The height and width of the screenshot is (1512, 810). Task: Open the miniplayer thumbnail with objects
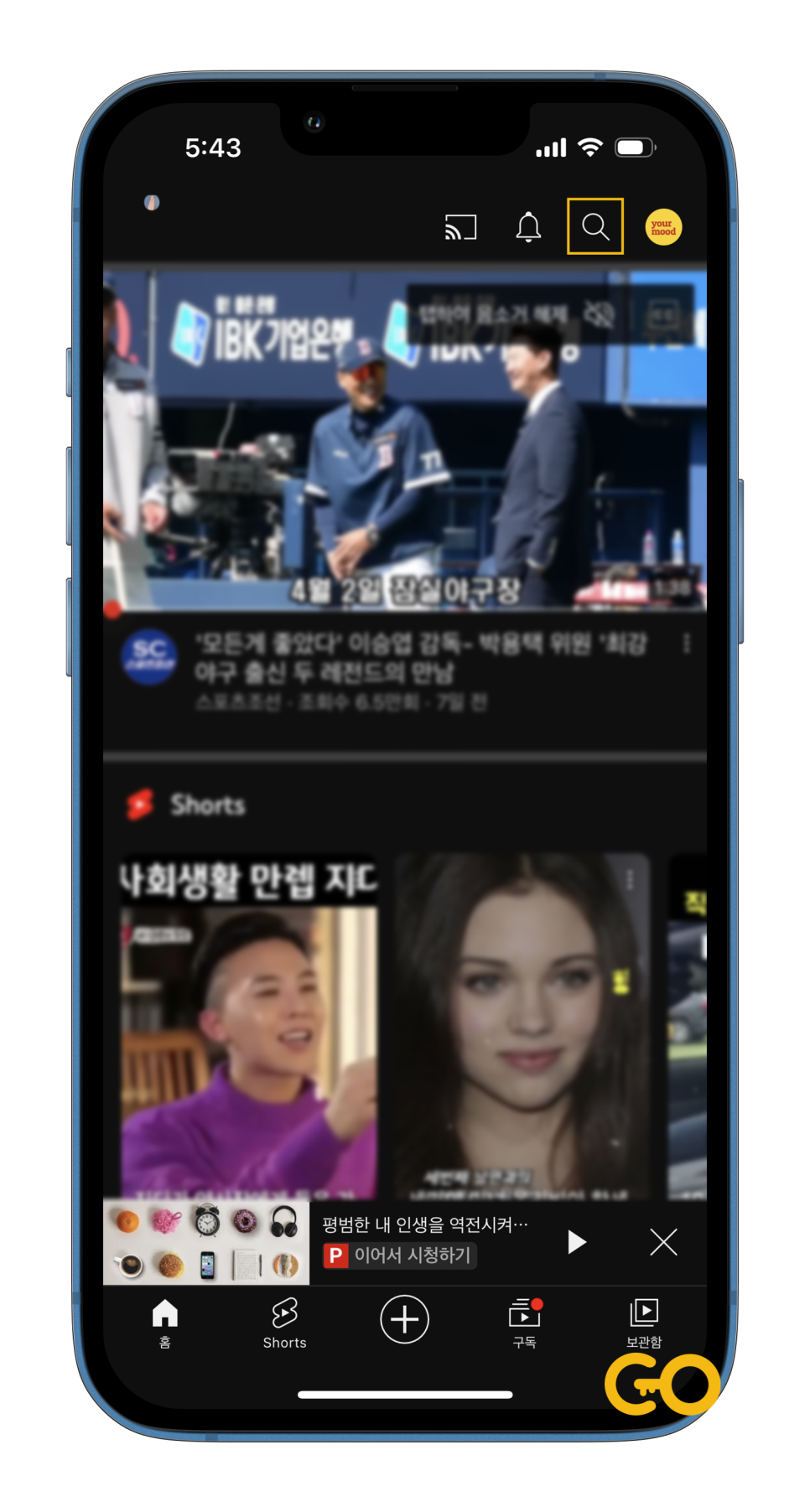(x=206, y=1243)
